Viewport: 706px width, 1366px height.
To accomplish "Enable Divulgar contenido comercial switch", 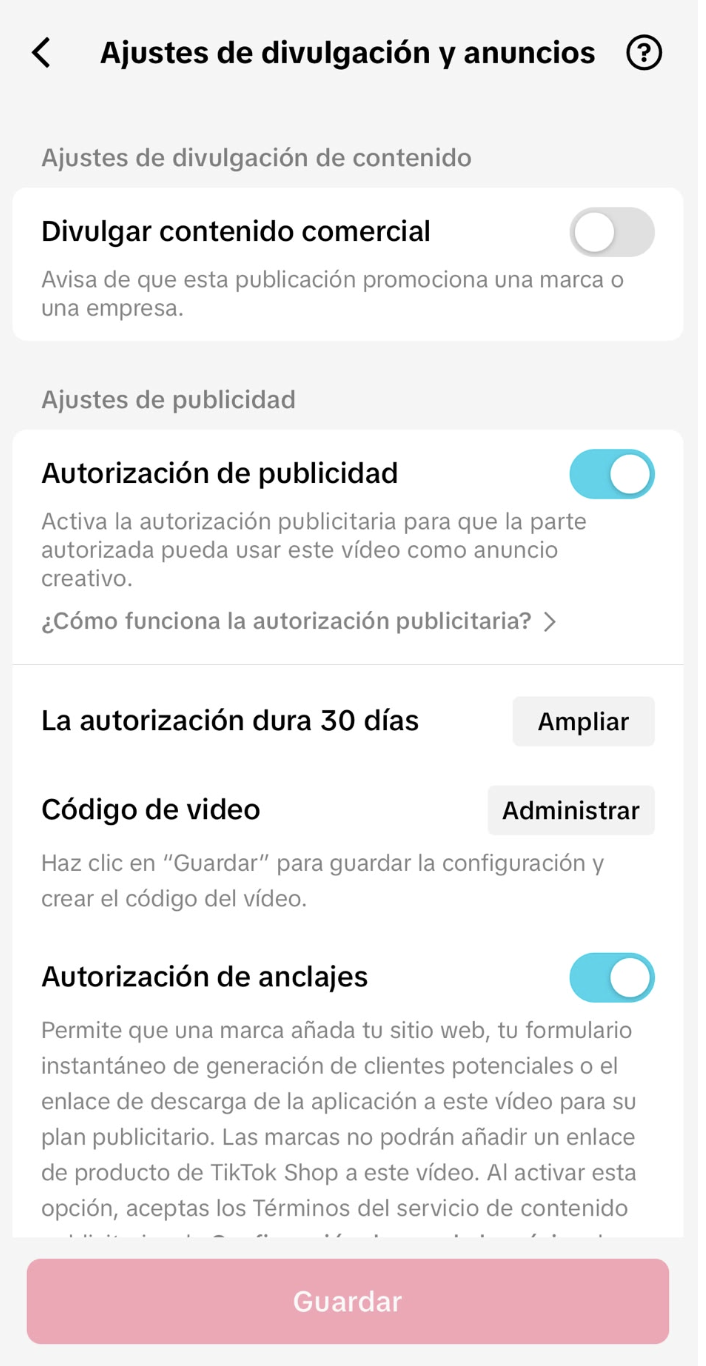I will 612,232.
